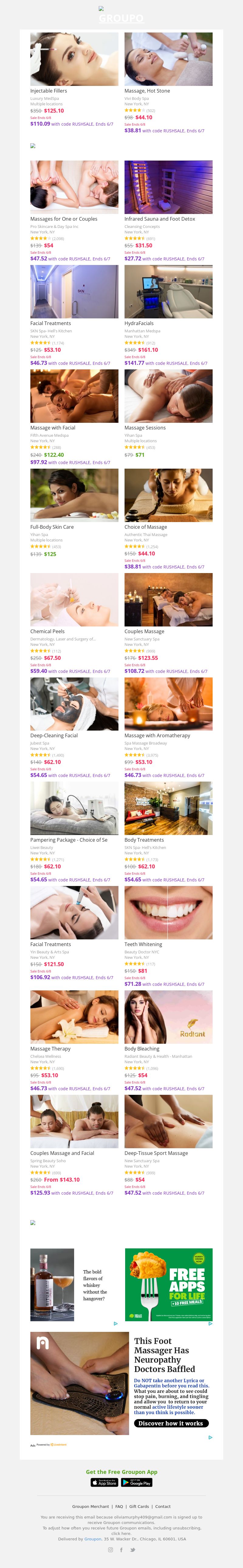Open the Groupon Merchant link

[x=91, y=1506]
